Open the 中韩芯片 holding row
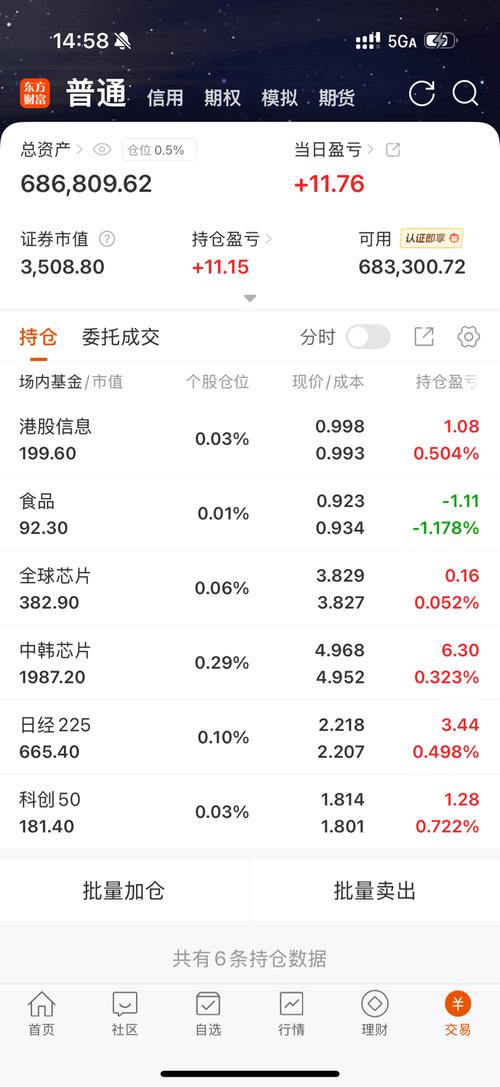This screenshot has width=500, height=1087. coord(250,663)
